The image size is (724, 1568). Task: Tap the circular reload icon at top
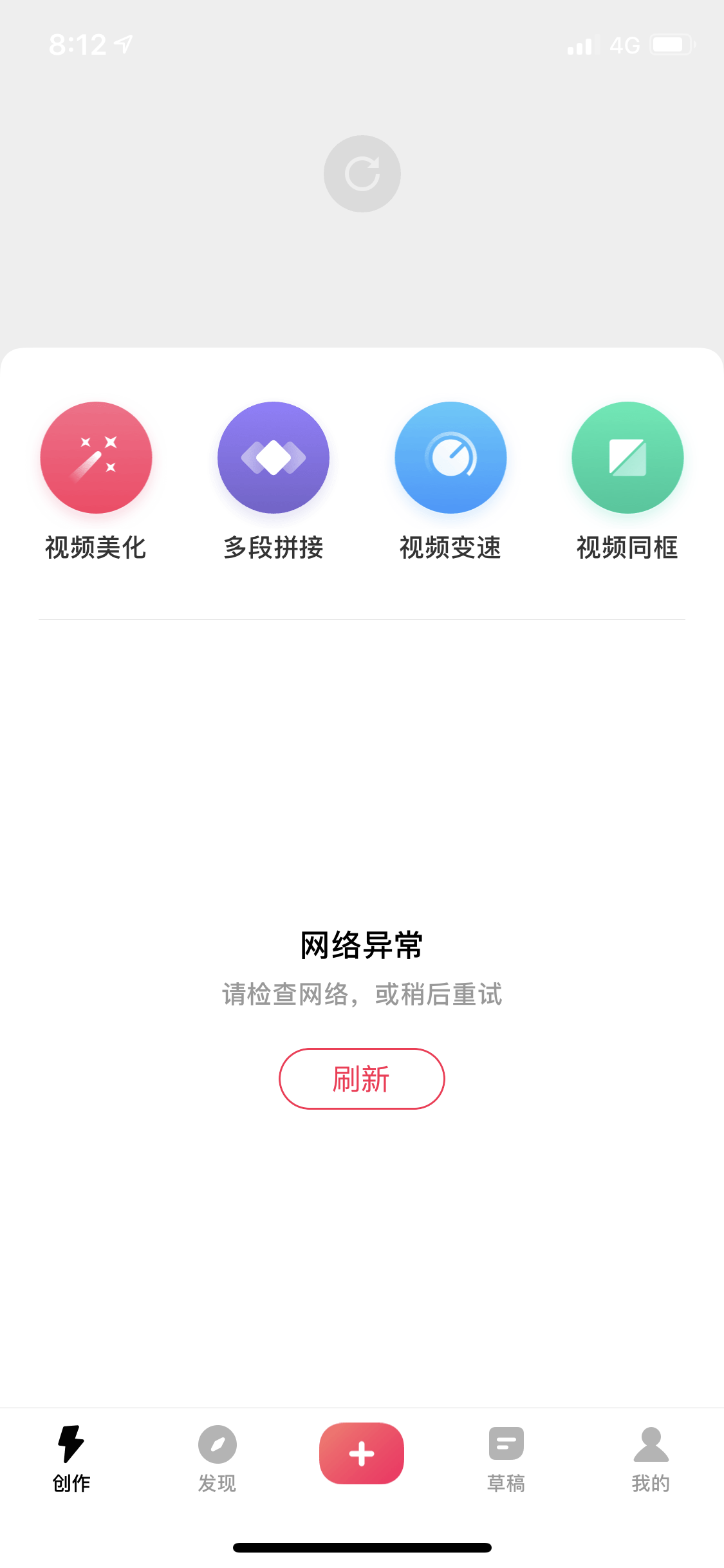tap(362, 174)
